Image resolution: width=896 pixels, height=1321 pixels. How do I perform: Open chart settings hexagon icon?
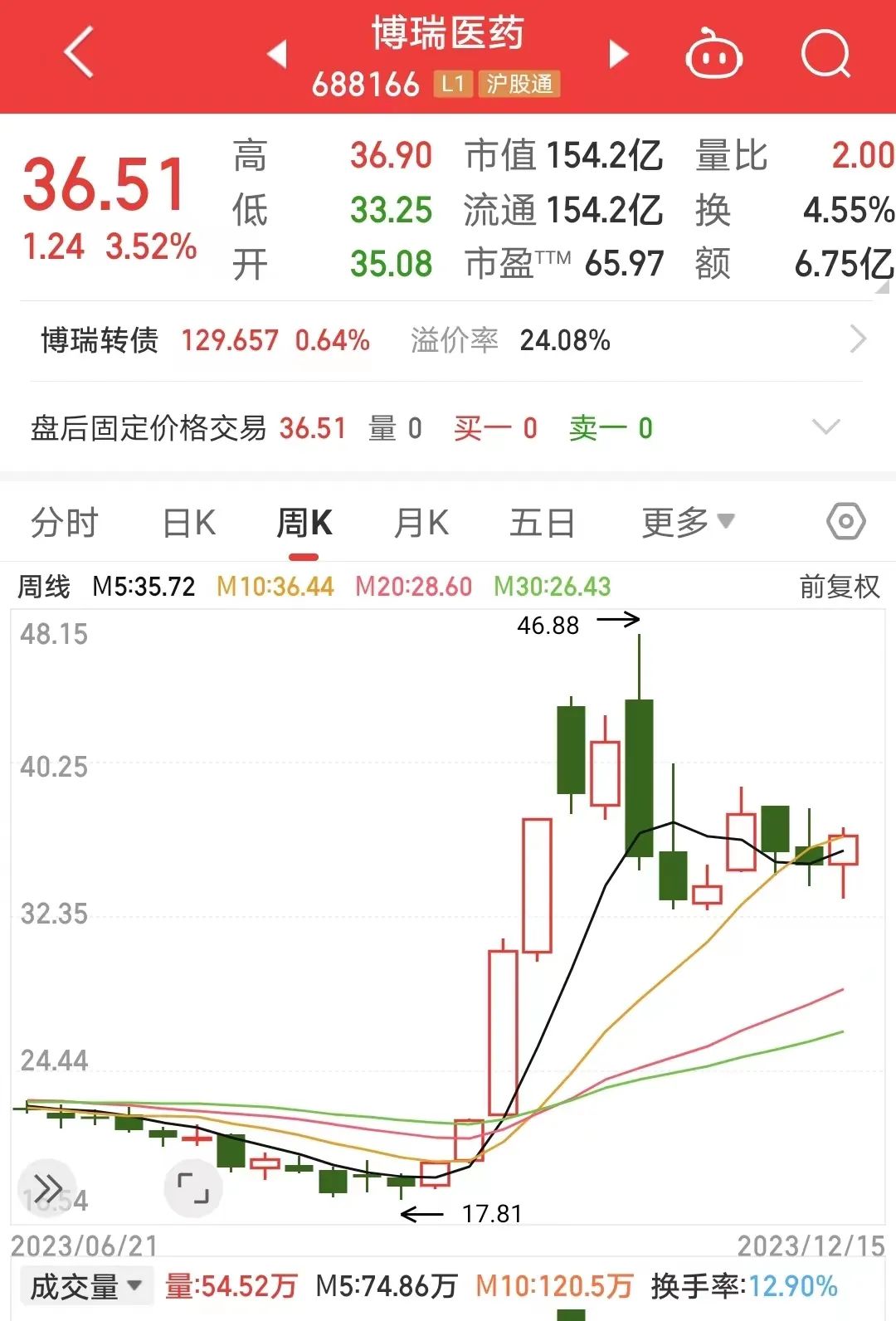pos(845,522)
